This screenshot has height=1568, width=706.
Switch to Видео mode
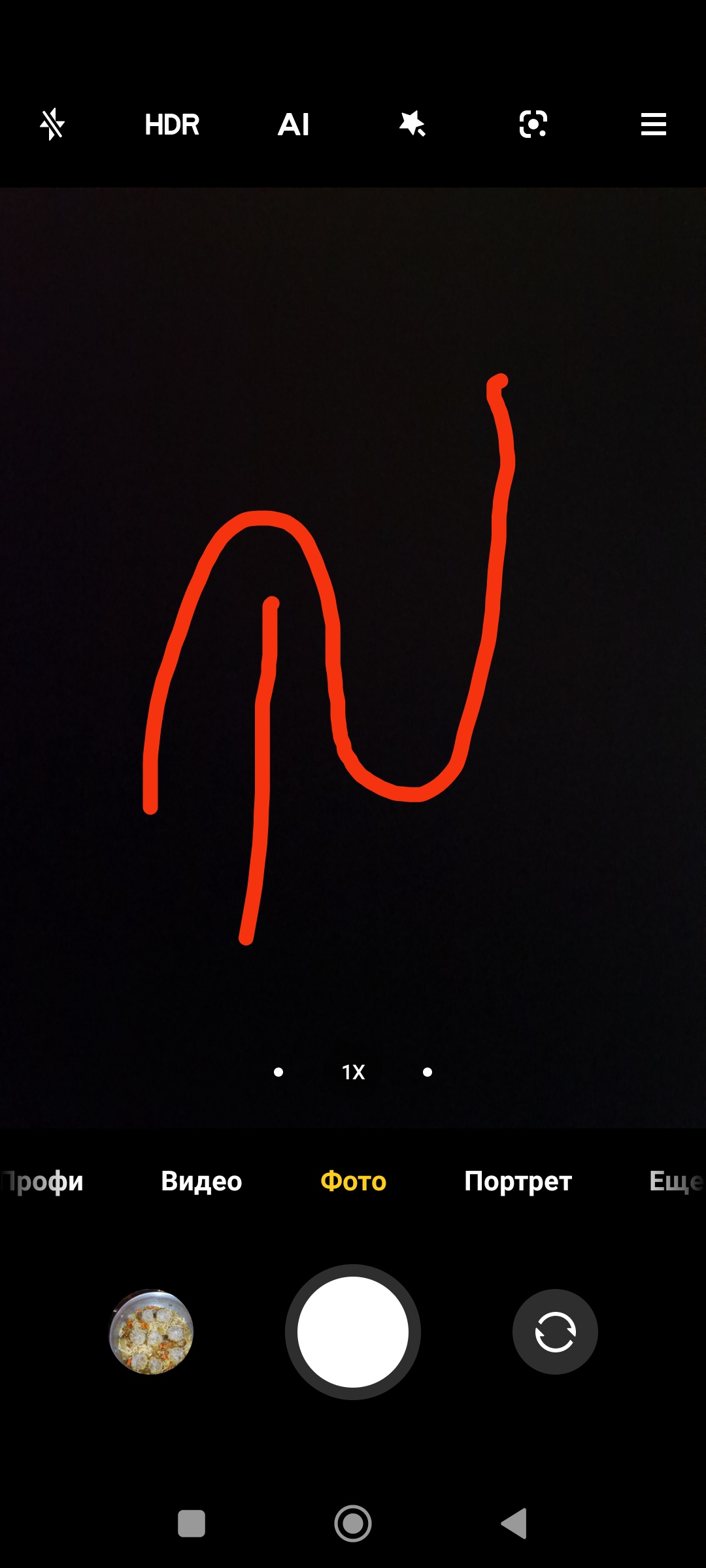201,1181
